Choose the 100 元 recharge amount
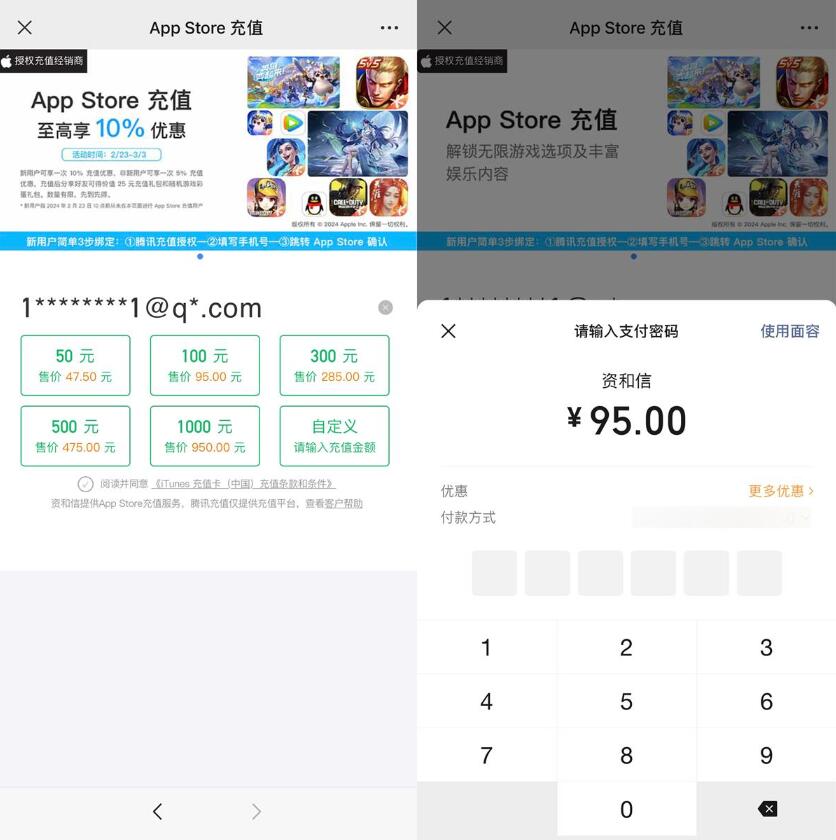 click(205, 365)
